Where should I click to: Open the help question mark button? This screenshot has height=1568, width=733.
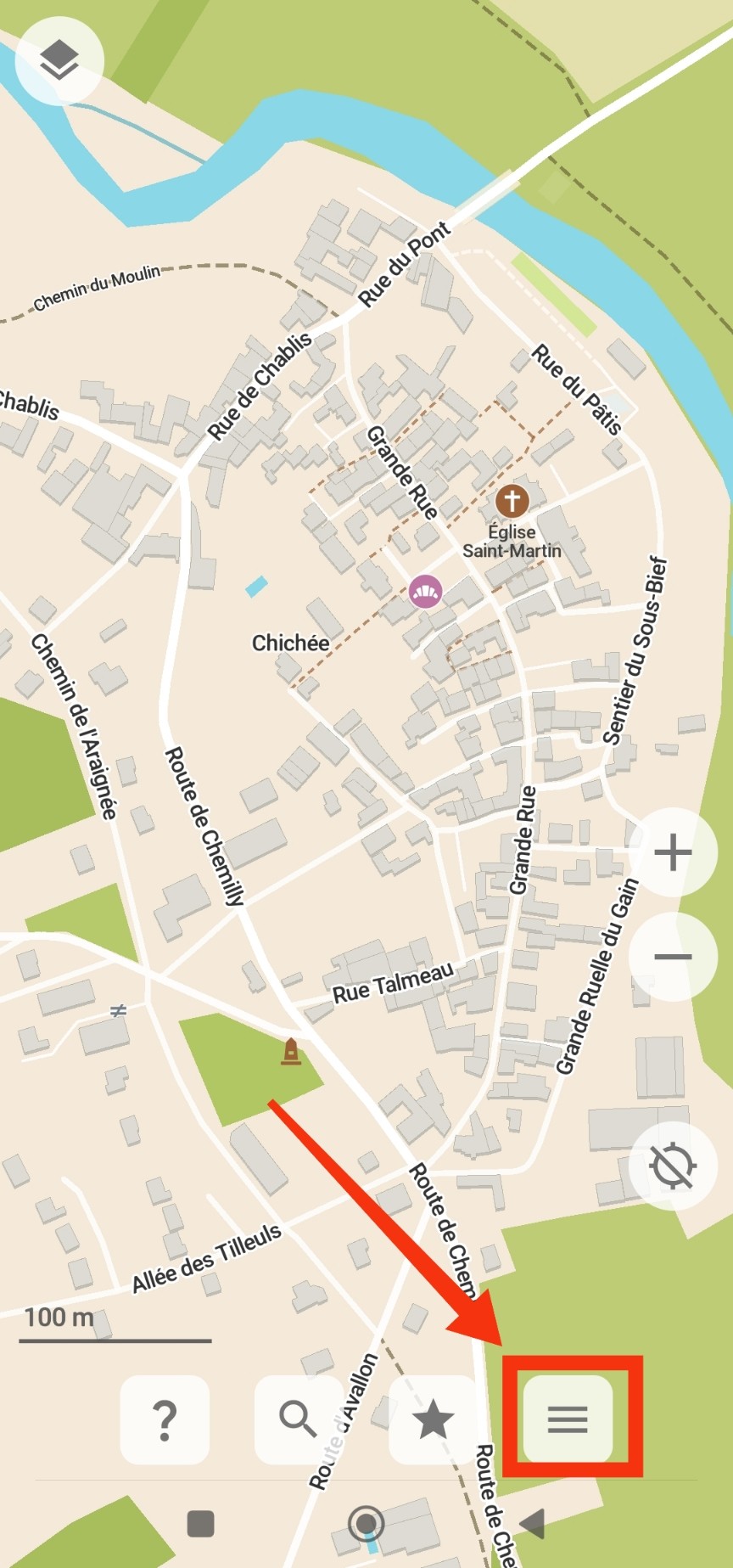165,1419
